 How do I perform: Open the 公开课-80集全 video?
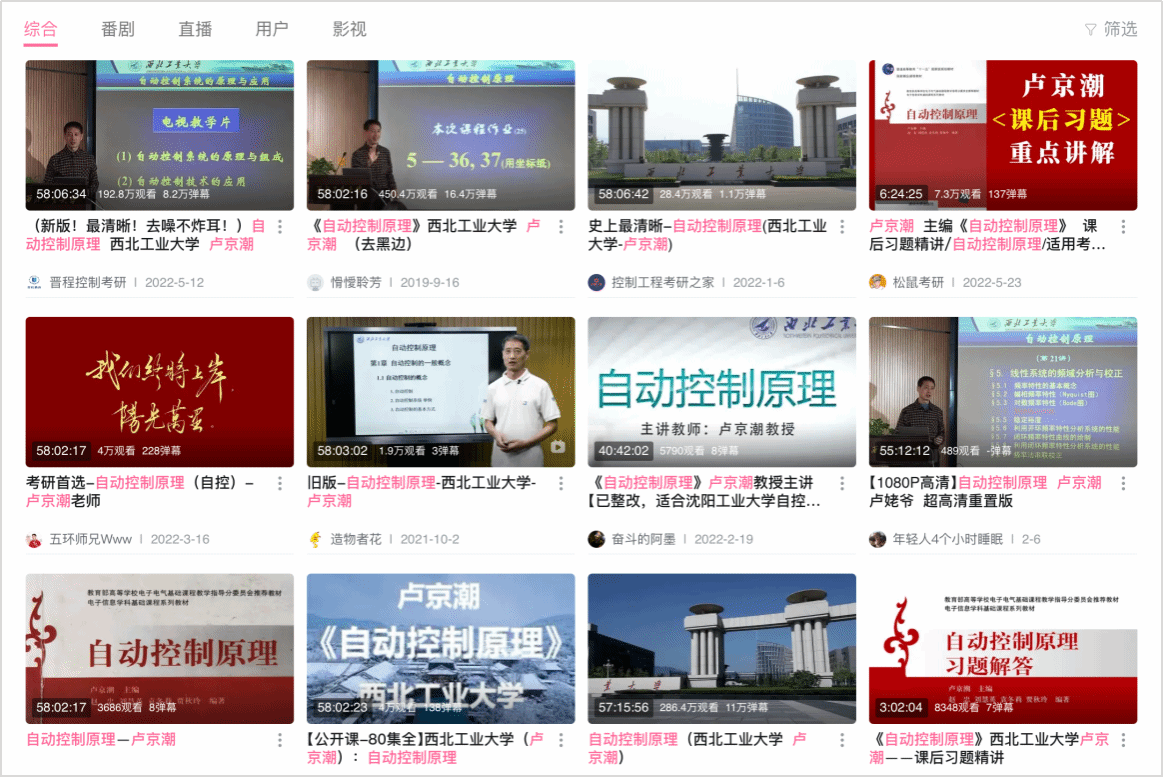click(440, 649)
